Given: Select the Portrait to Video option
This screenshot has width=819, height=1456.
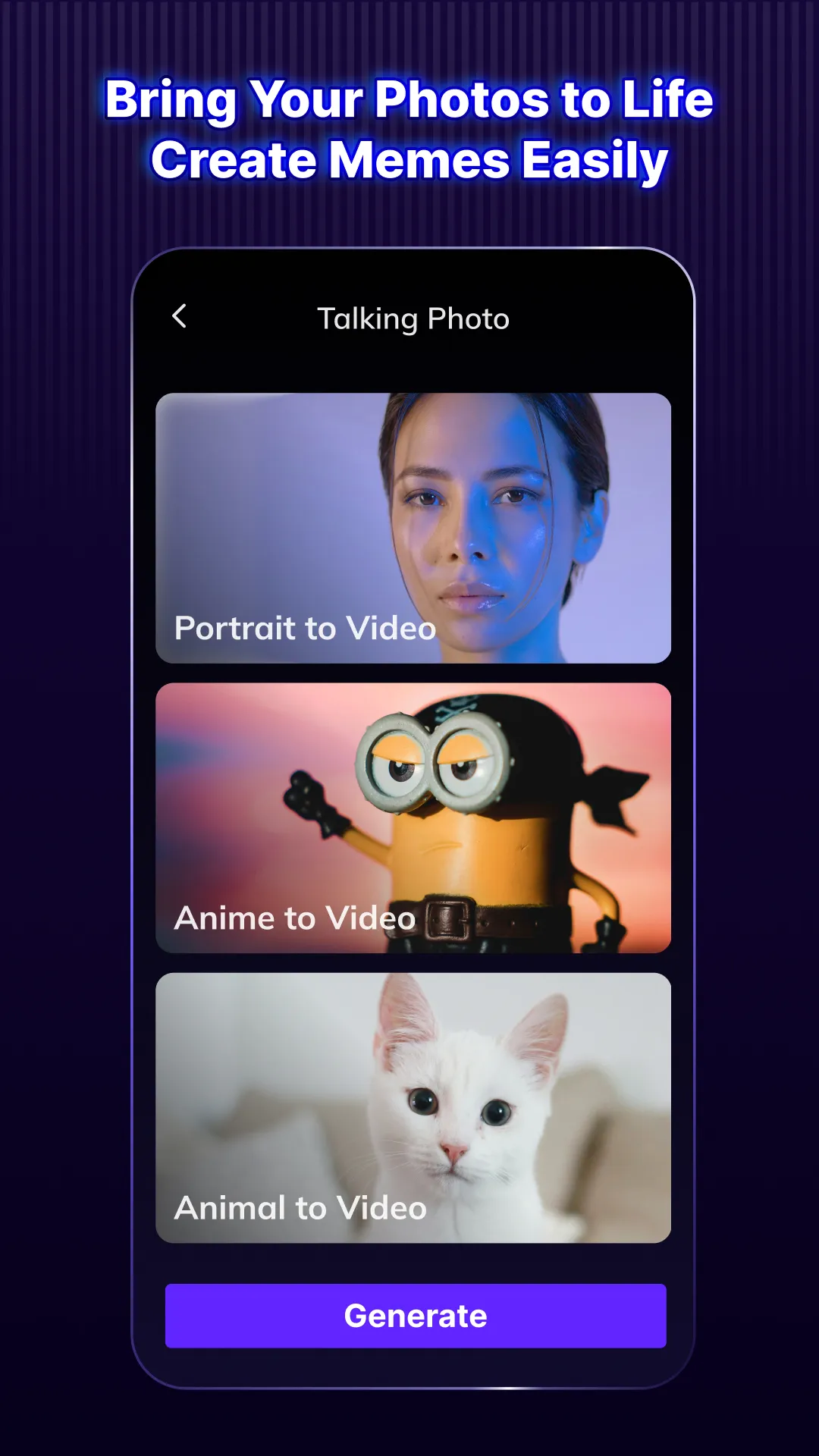Looking at the screenshot, I should 413,527.
